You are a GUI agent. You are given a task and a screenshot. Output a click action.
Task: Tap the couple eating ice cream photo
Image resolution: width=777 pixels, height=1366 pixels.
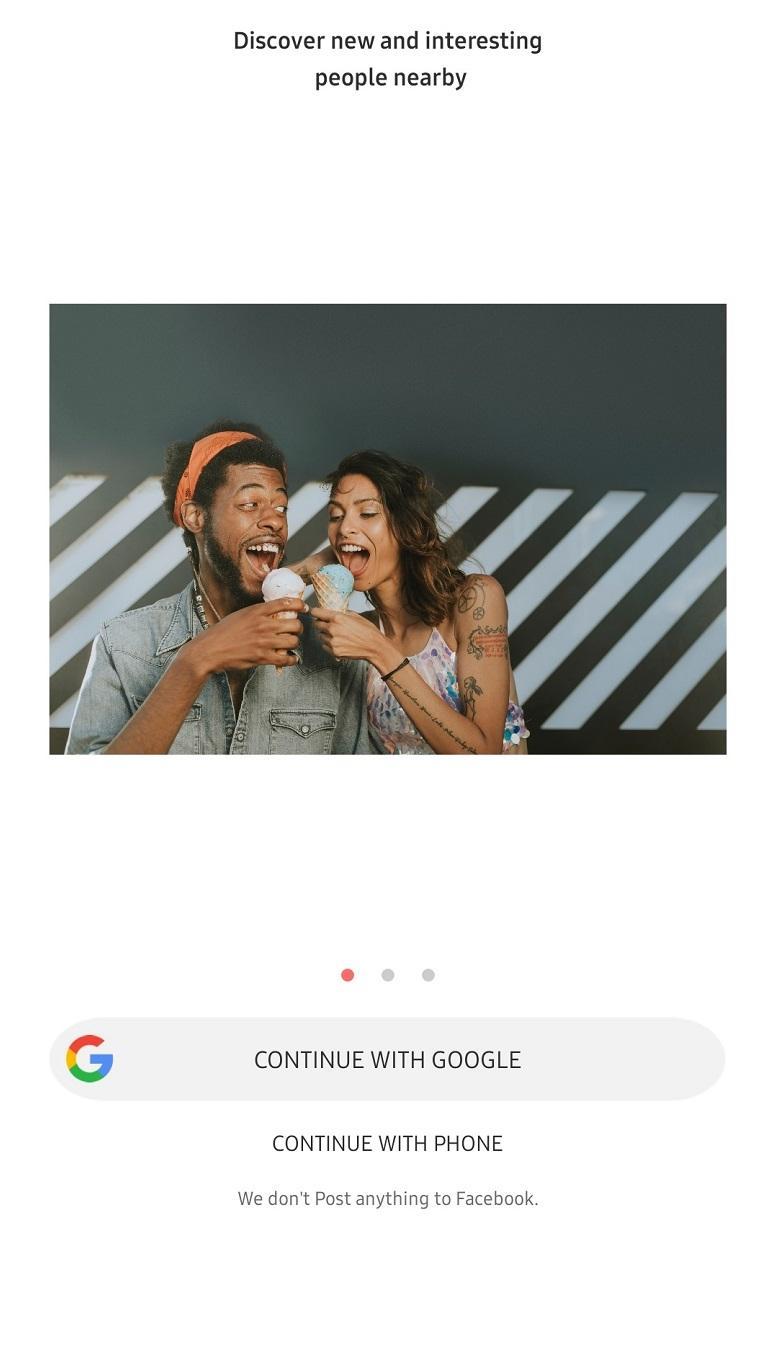coord(388,528)
